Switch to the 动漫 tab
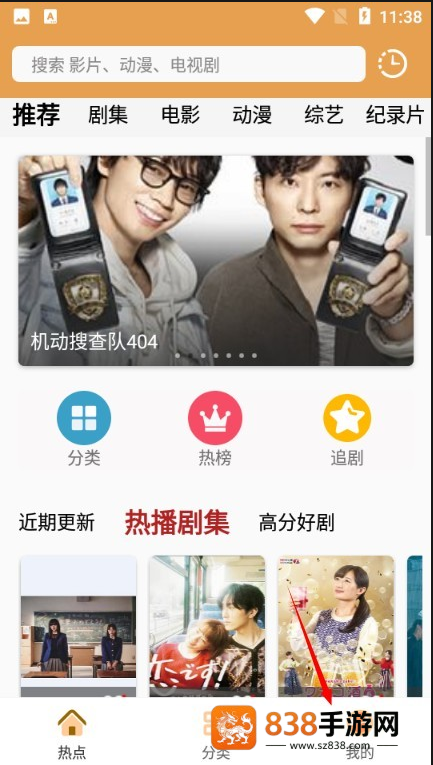The height and width of the screenshot is (765, 433). coord(252,116)
